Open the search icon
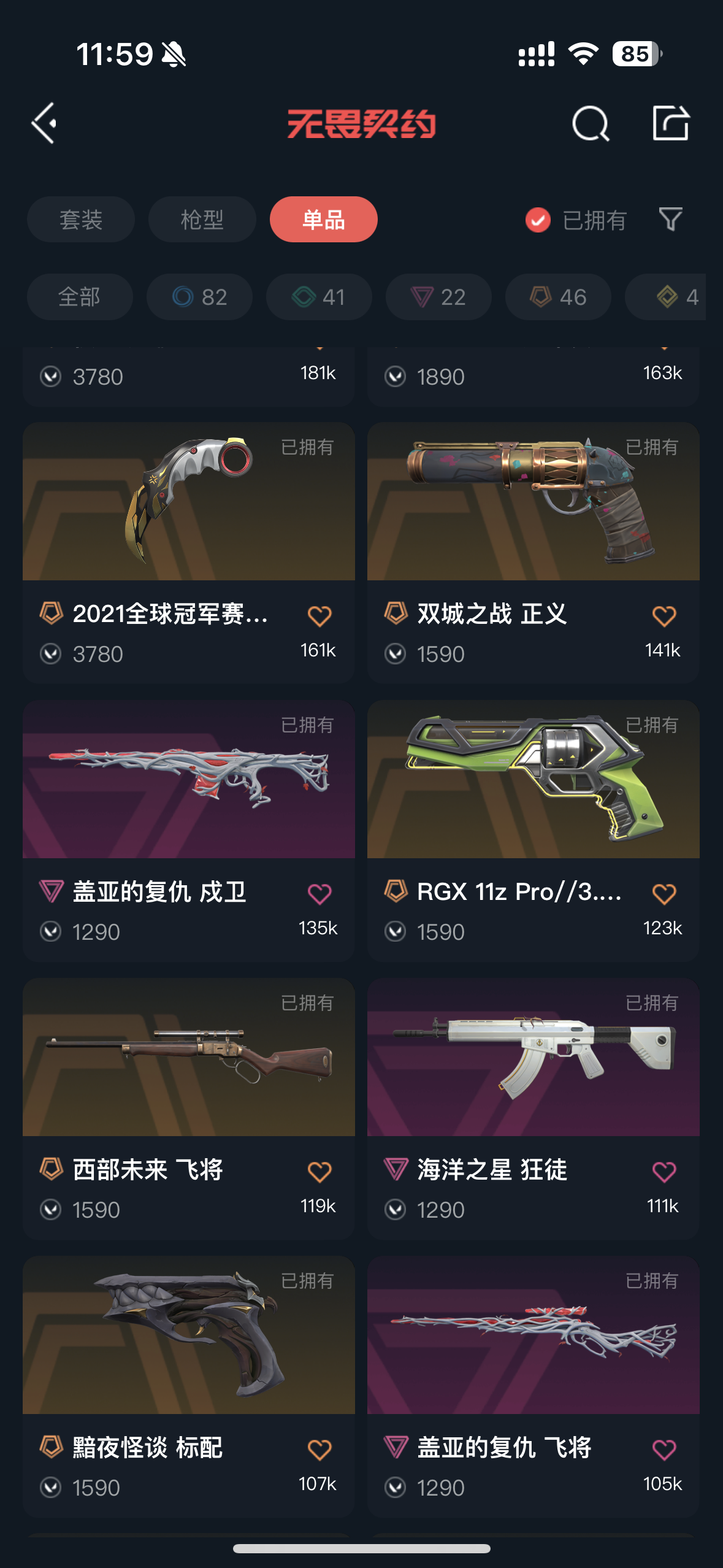The image size is (723, 1568). pos(590,123)
